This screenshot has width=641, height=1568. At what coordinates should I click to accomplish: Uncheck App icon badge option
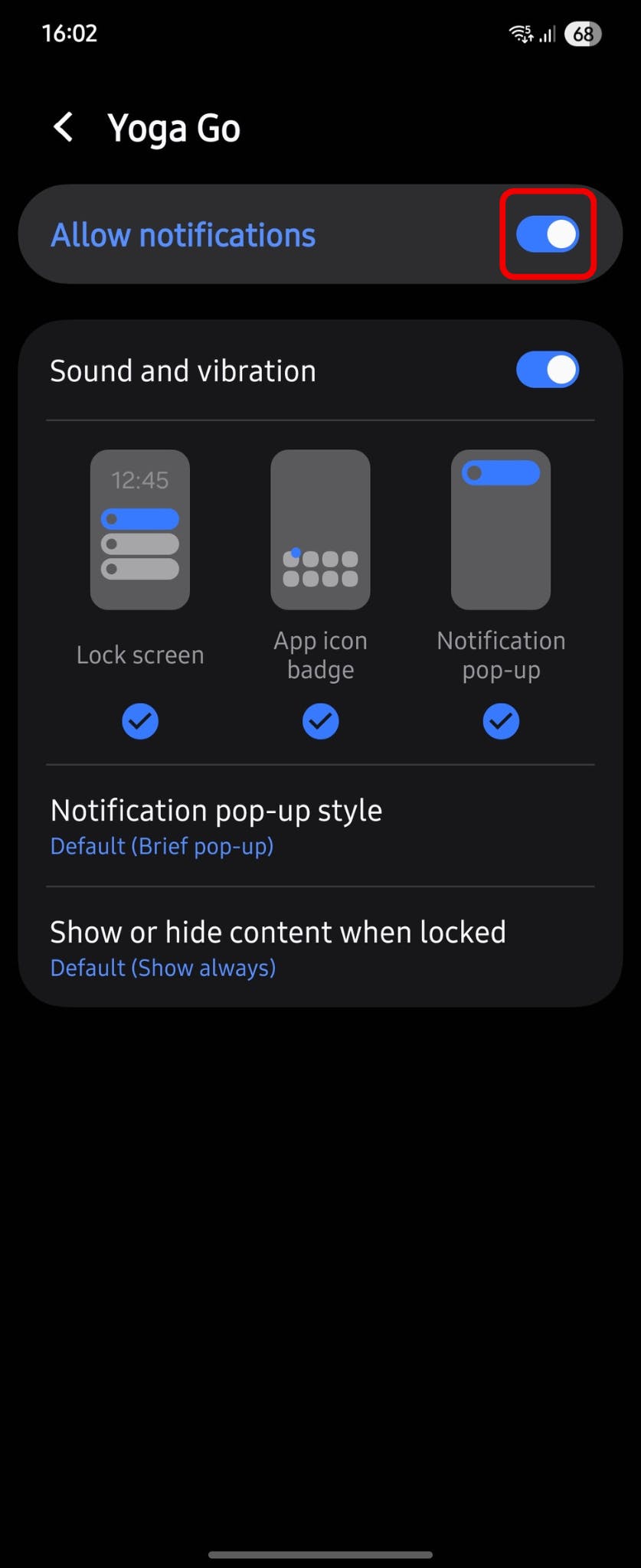(x=320, y=721)
